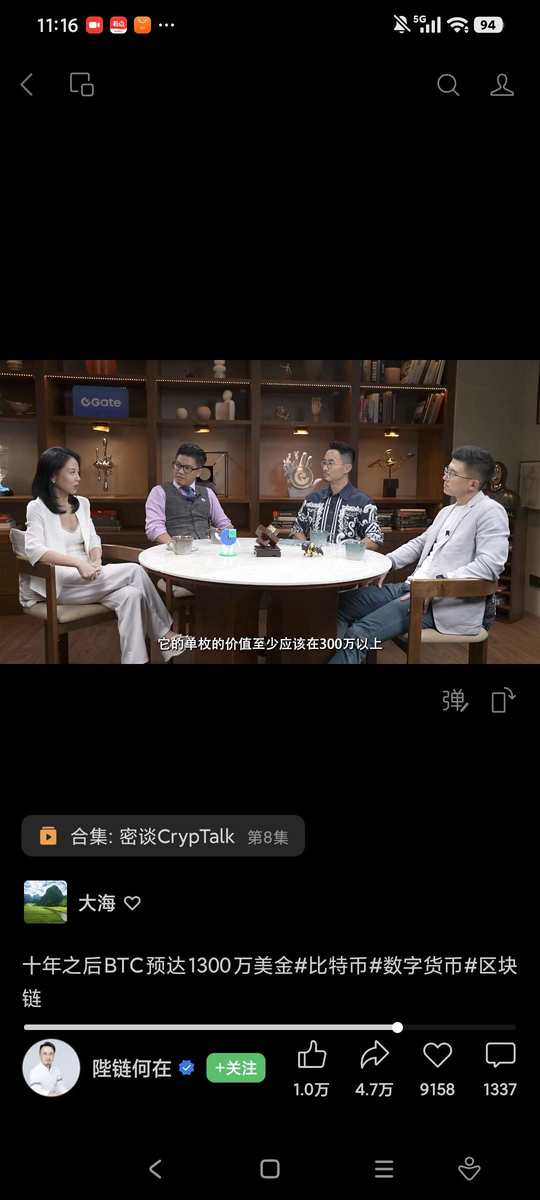Toggle the danmaku bullet comments

(x=455, y=700)
